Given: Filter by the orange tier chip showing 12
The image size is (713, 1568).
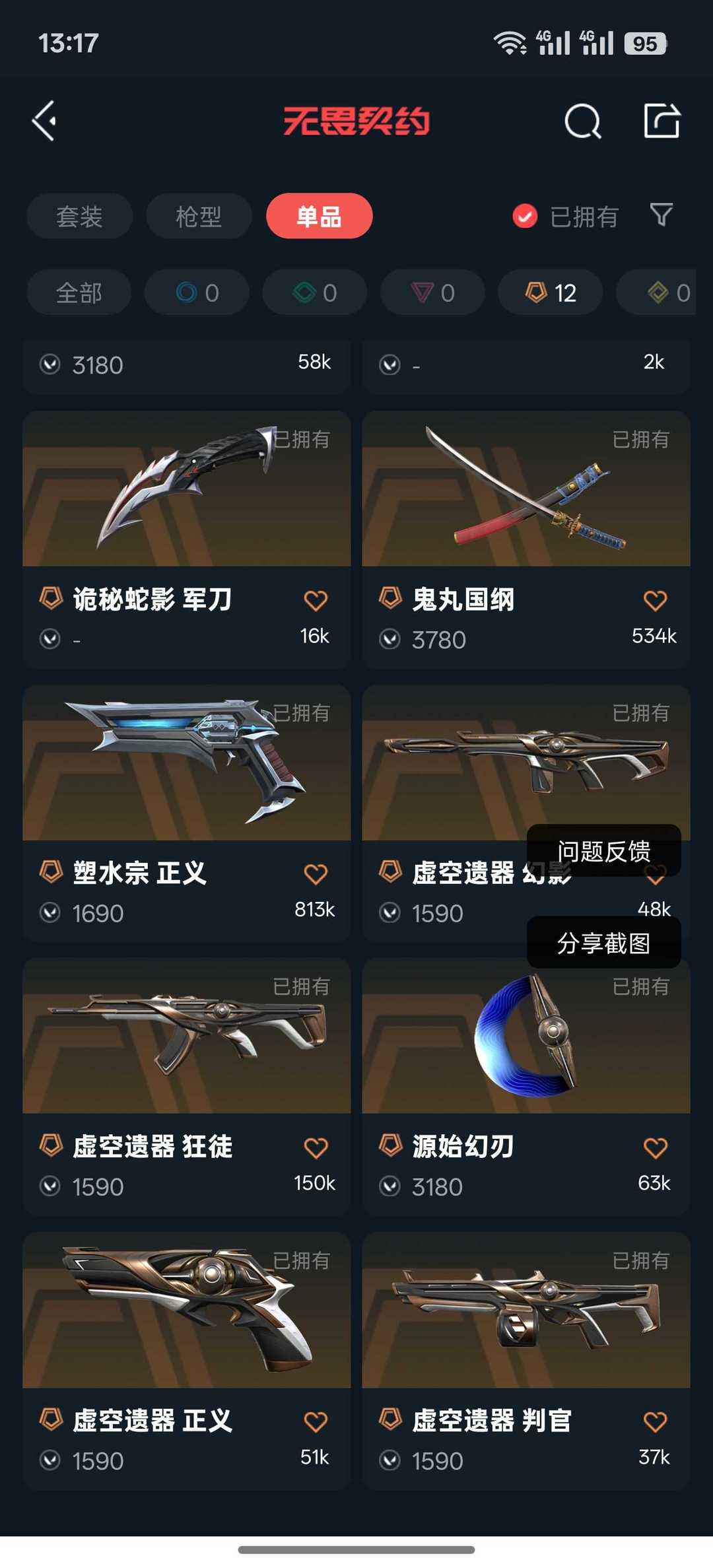Looking at the screenshot, I should 550,292.
